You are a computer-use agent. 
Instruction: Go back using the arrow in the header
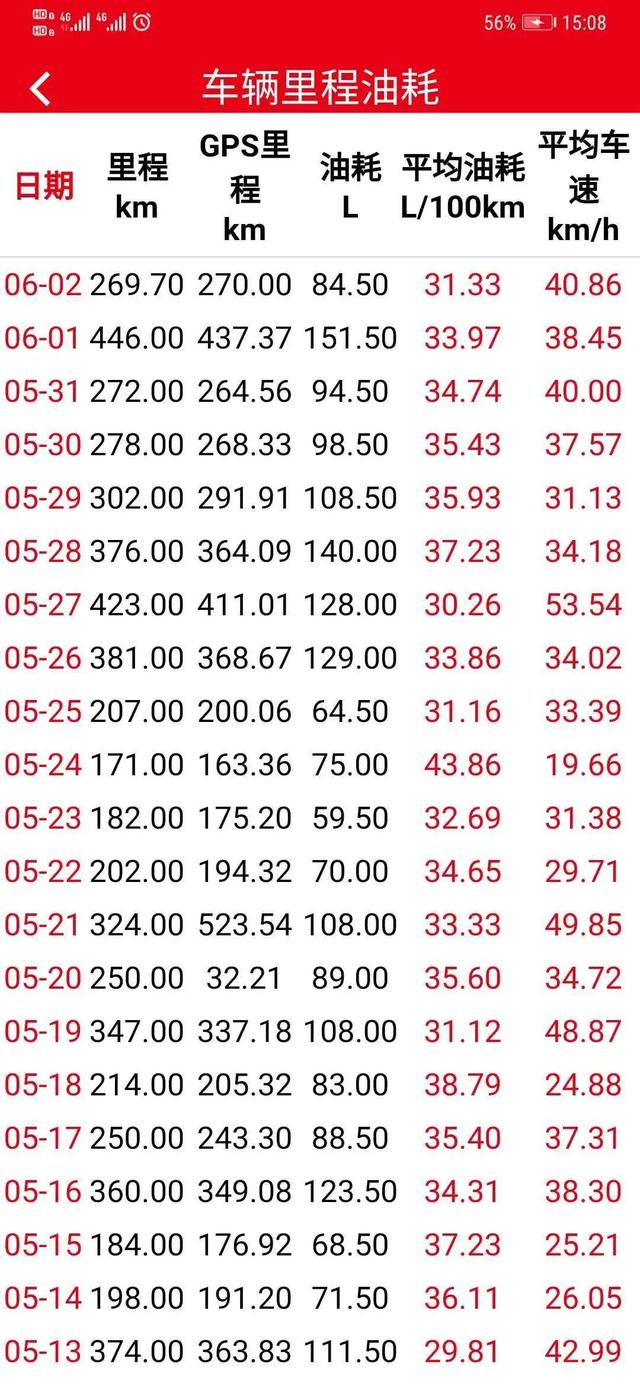click(40, 88)
